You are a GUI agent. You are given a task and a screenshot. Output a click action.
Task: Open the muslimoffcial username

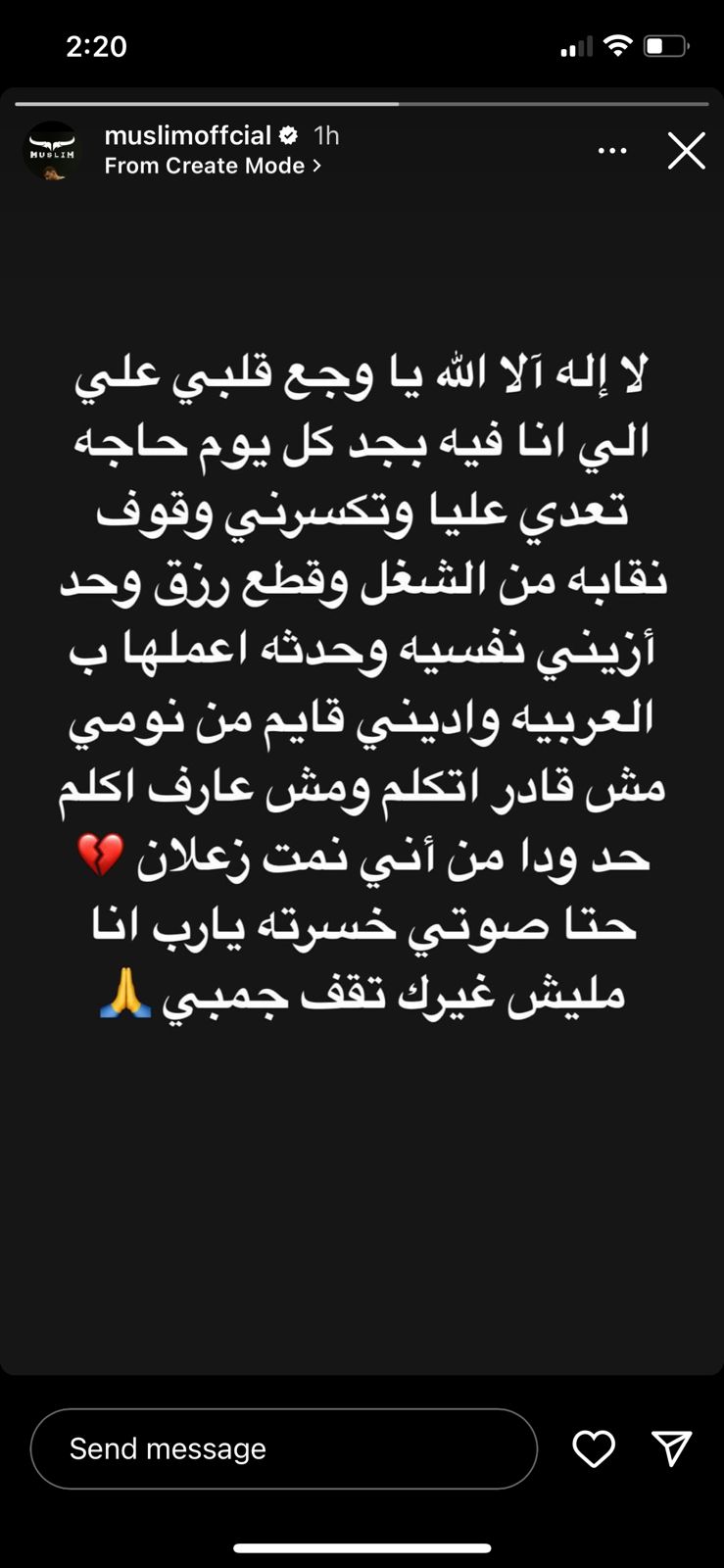click(x=187, y=135)
